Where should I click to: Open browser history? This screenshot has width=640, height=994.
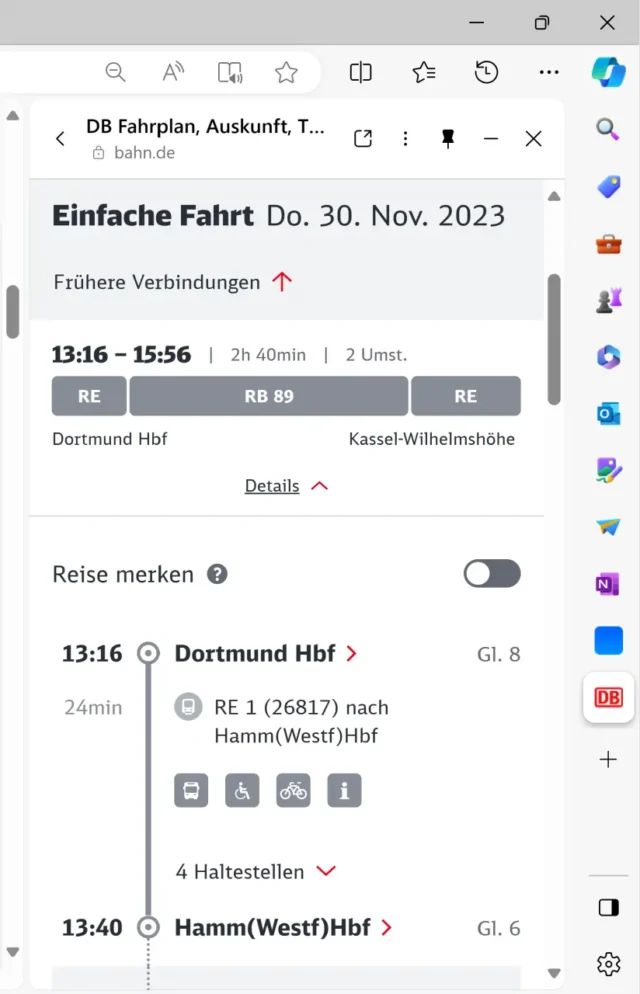486,72
